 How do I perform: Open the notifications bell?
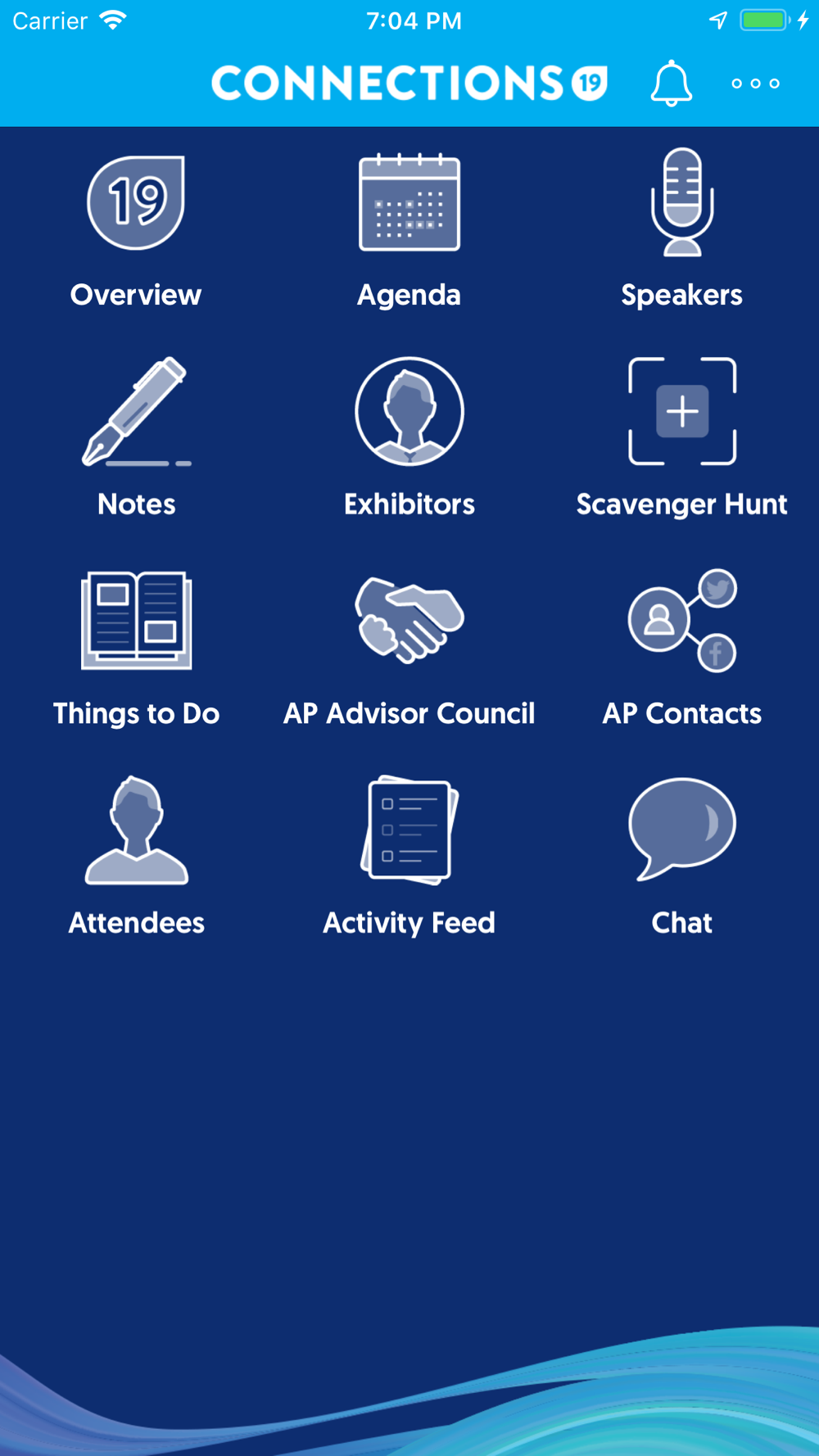672,84
